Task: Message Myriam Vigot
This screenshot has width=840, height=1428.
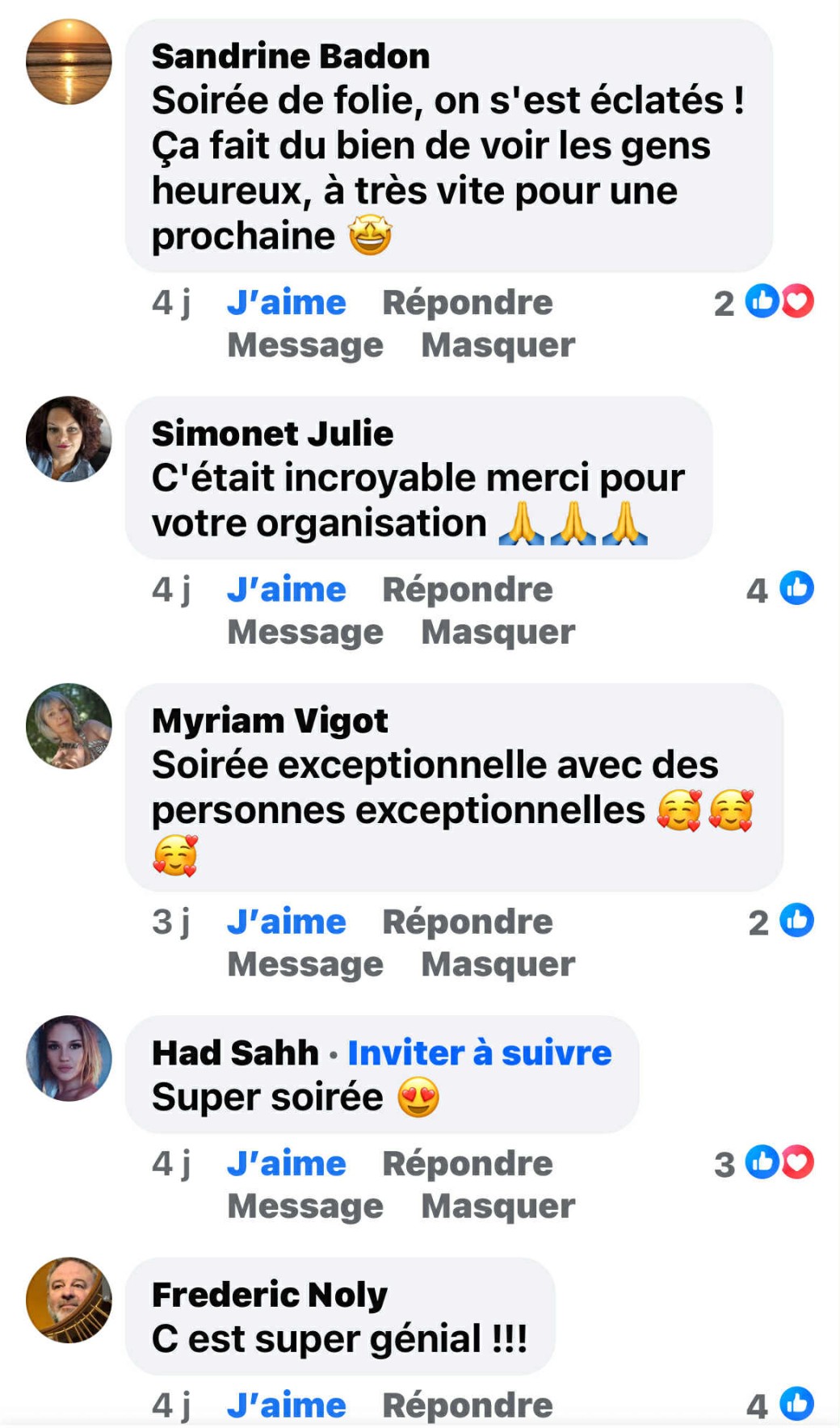Action: (x=304, y=964)
